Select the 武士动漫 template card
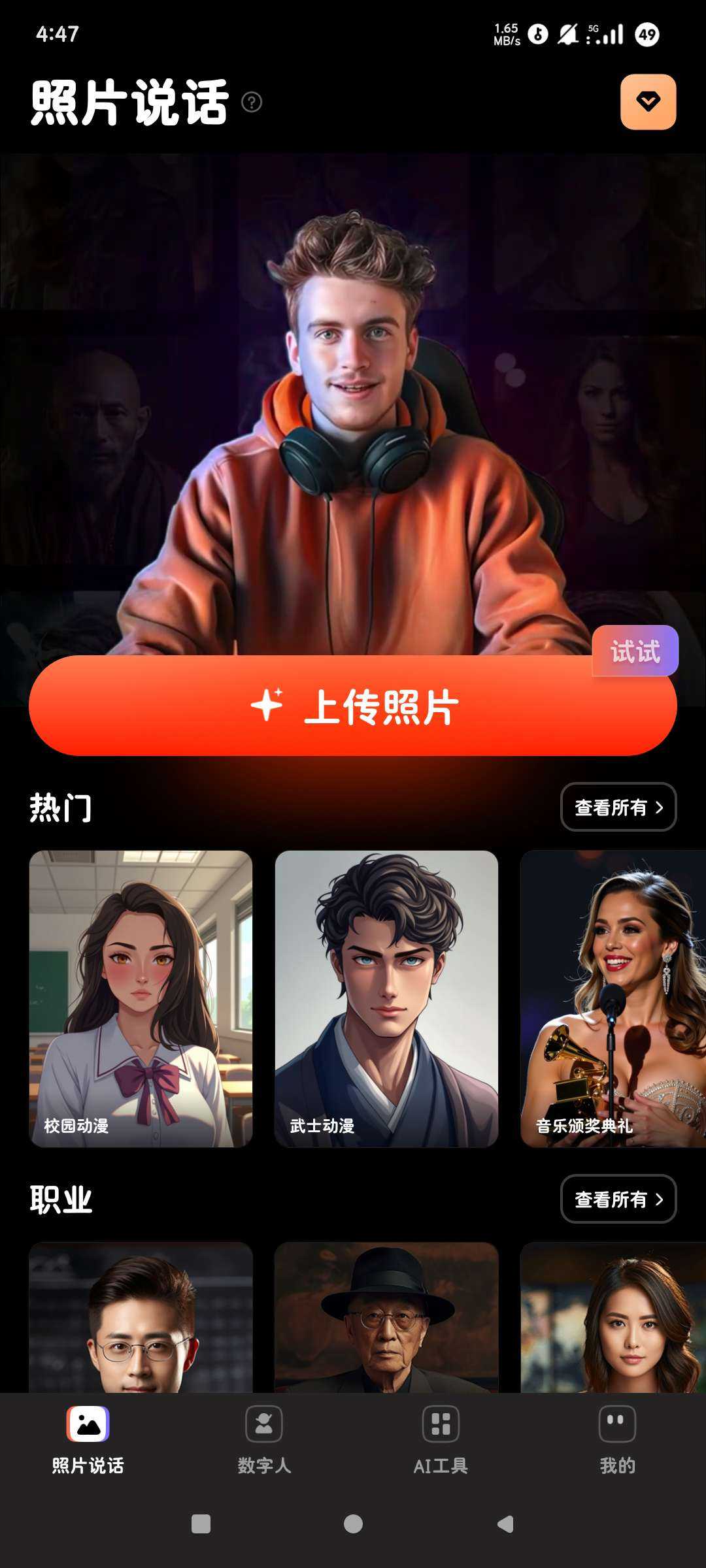Image resolution: width=706 pixels, height=1568 pixels. [386, 998]
